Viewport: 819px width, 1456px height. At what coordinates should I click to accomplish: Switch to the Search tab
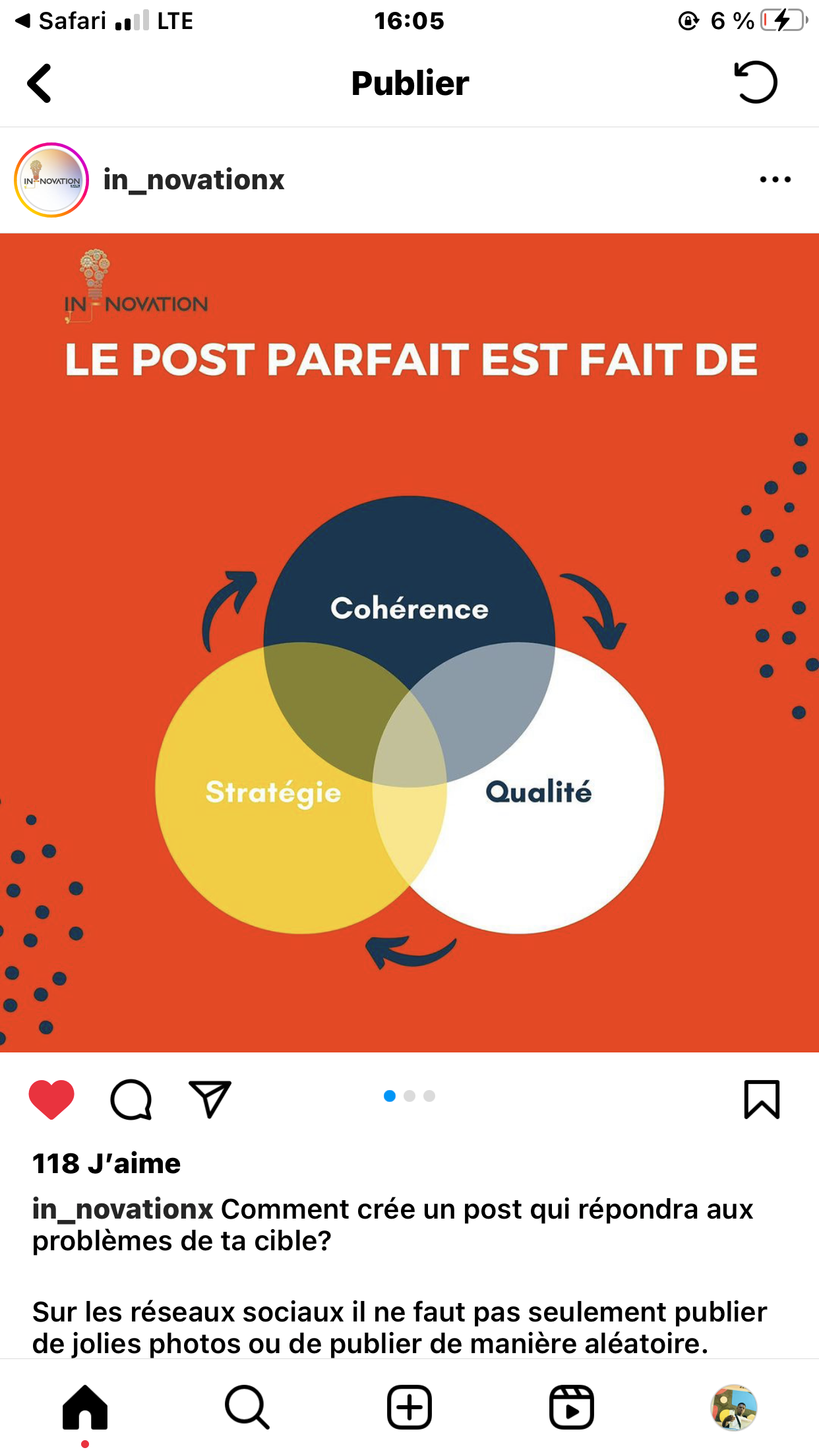point(247,1408)
